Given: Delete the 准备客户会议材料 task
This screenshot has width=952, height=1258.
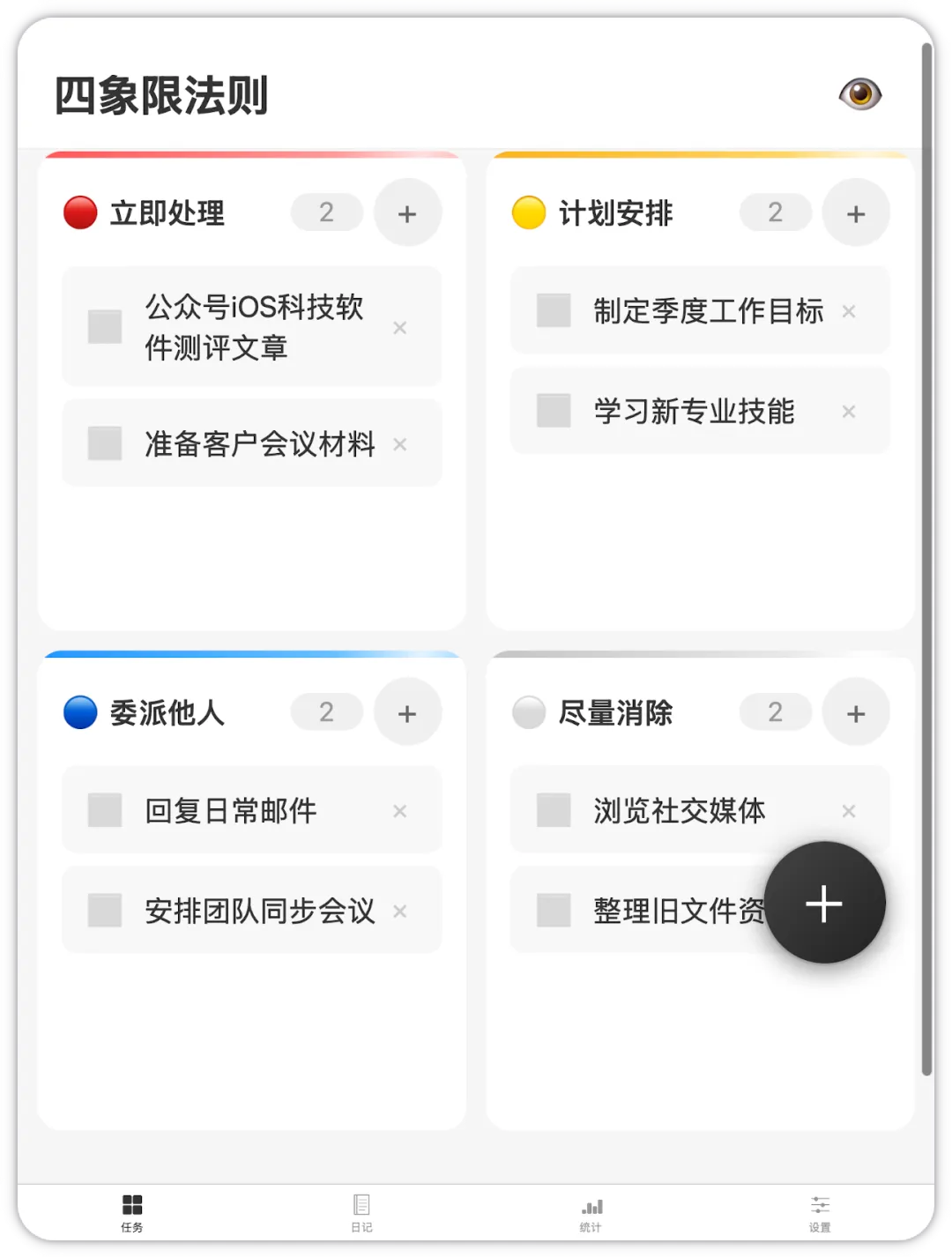Looking at the screenshot, I should (x=400, y=444).
